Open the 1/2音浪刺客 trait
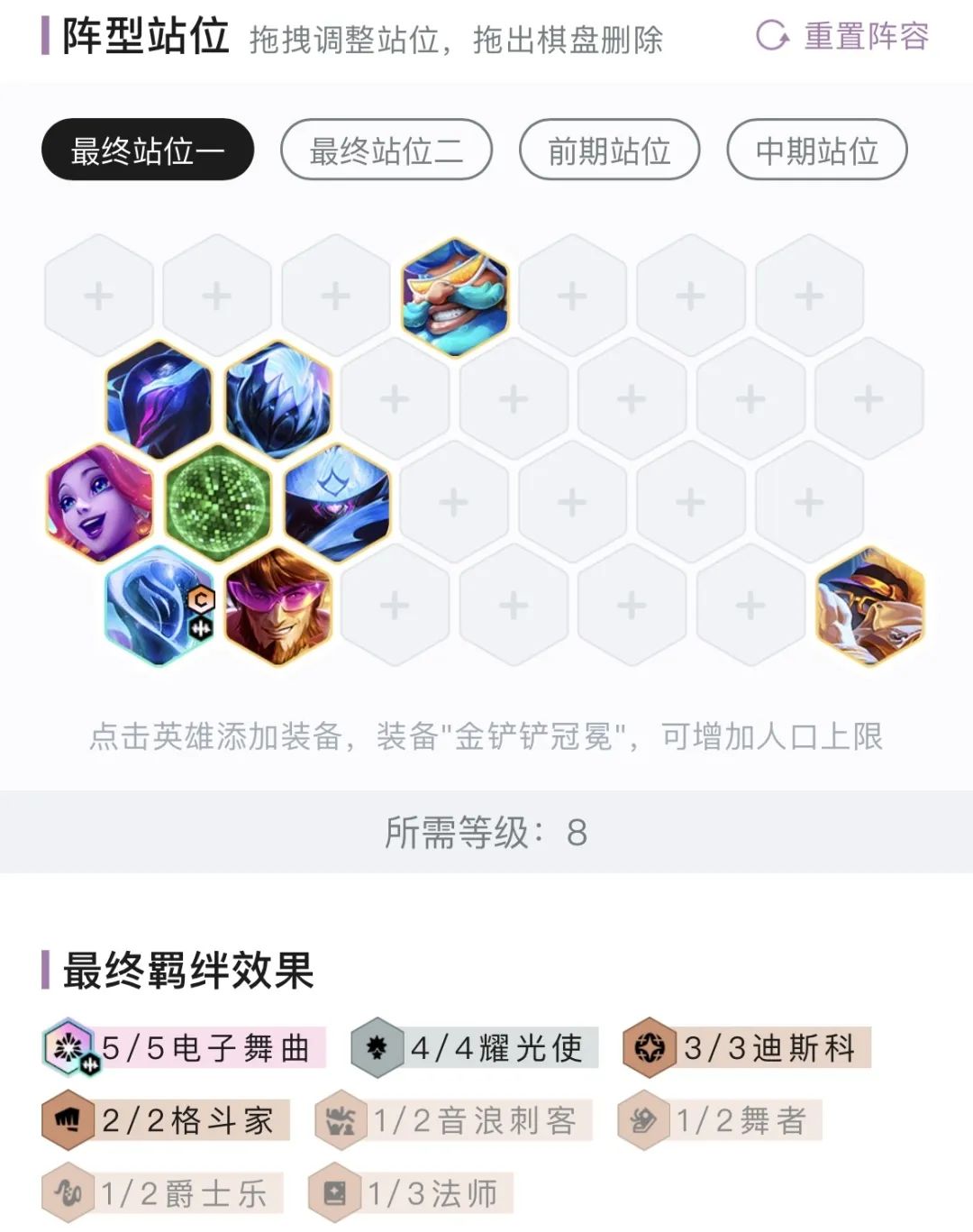The height and width of the screenshot is (1232, 973). click(454, 1121)
